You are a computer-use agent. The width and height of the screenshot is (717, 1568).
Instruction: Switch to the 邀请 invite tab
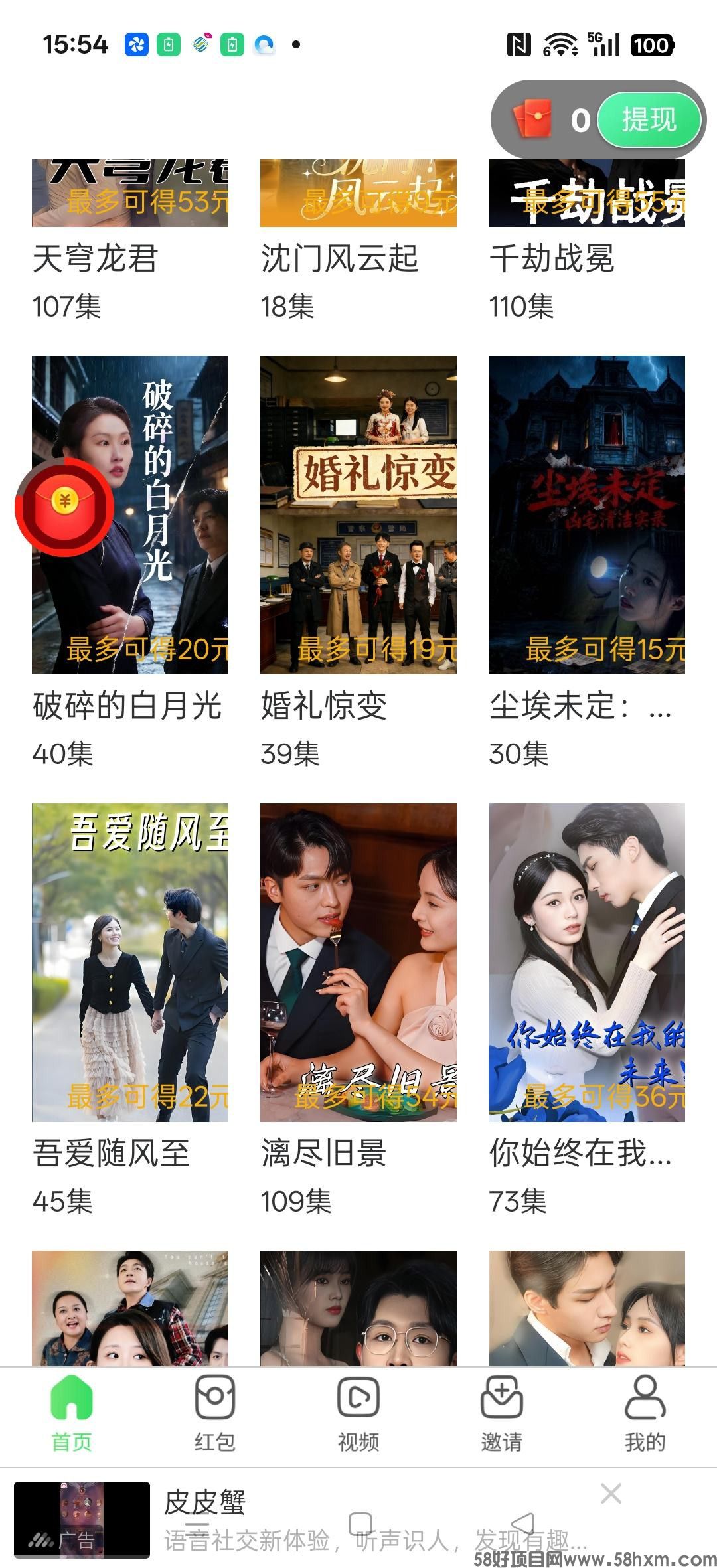[501, 1413]
